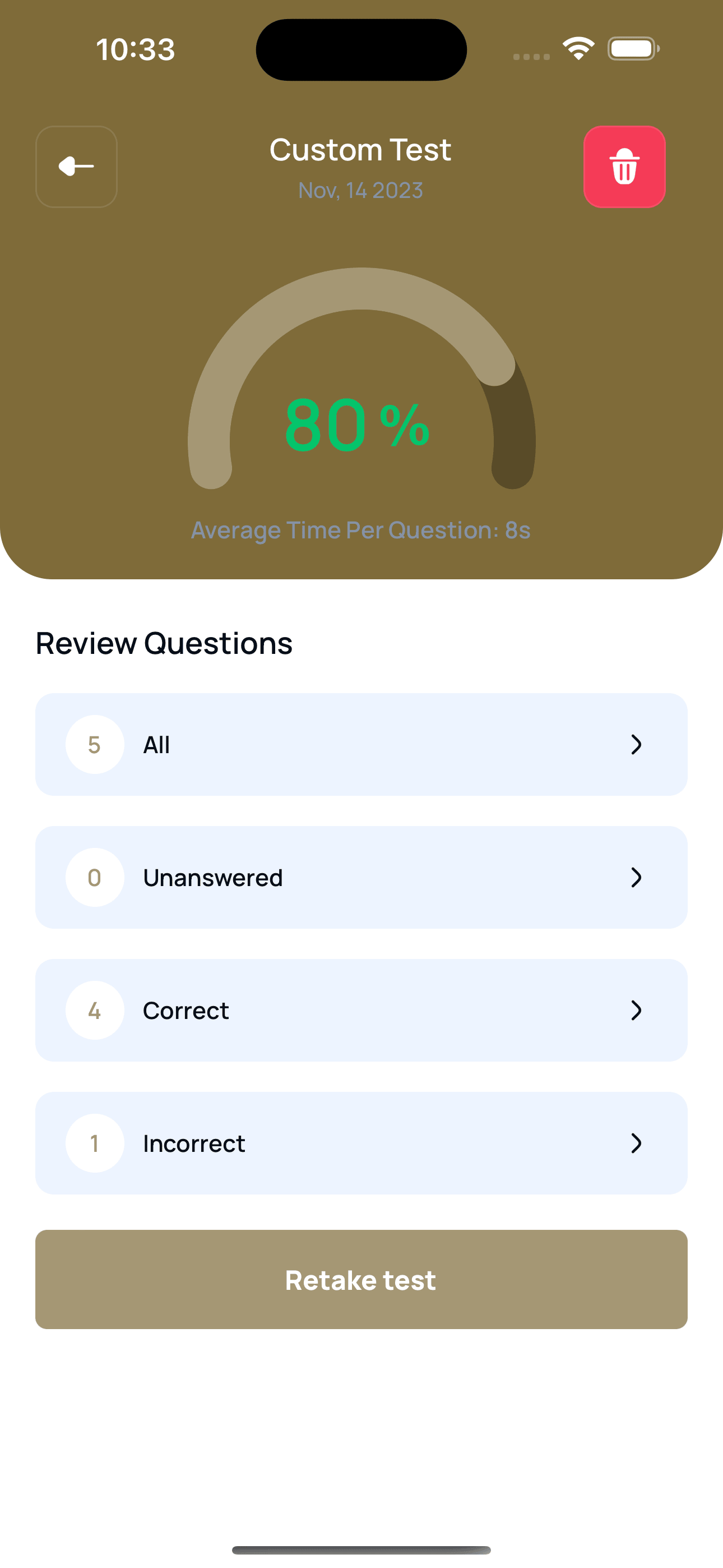Tap the clock showing 10:33
This screenshot has height=1568, width=723.
135,49
